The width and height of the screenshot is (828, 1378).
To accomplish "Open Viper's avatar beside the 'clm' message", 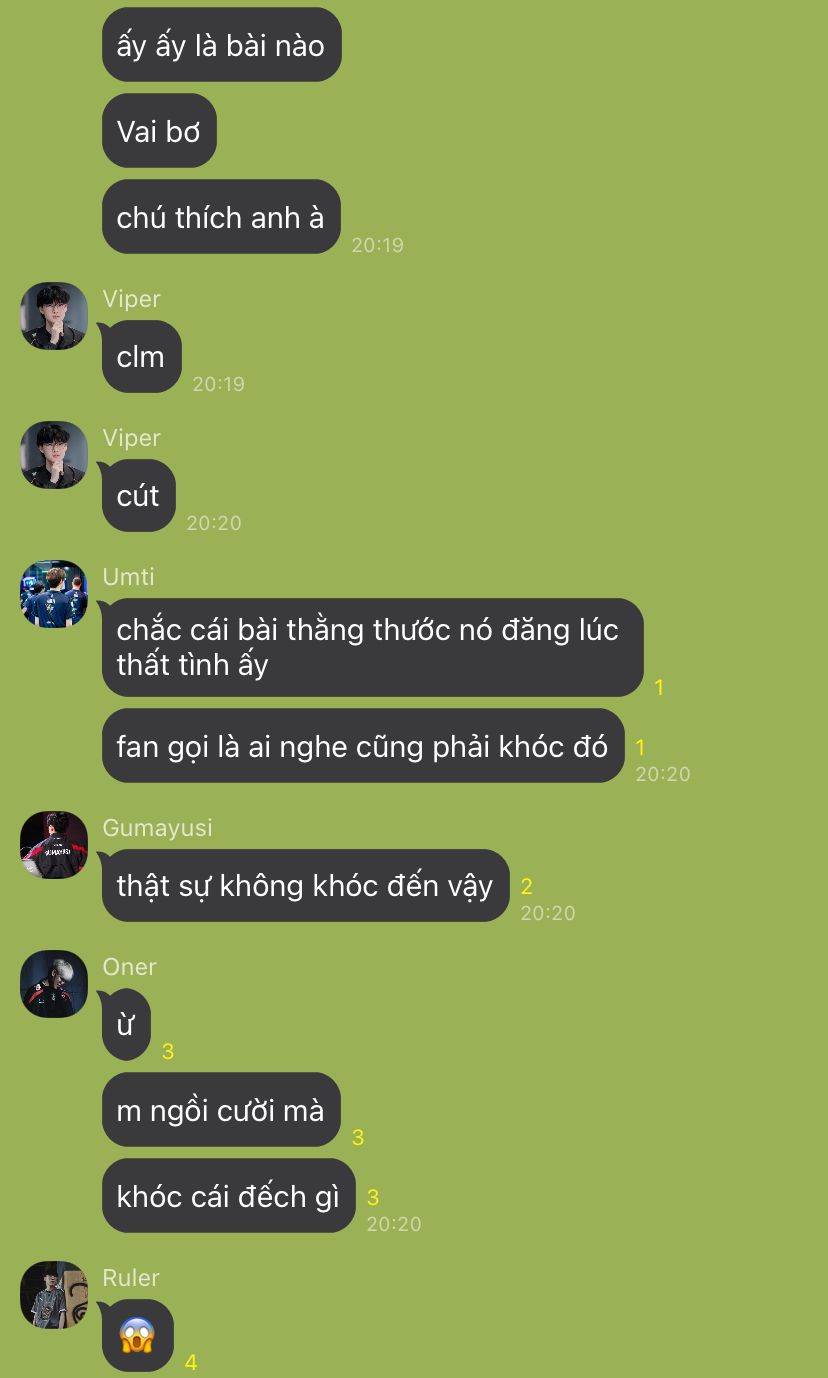I will pyautogui.click(x=54, y=316).
